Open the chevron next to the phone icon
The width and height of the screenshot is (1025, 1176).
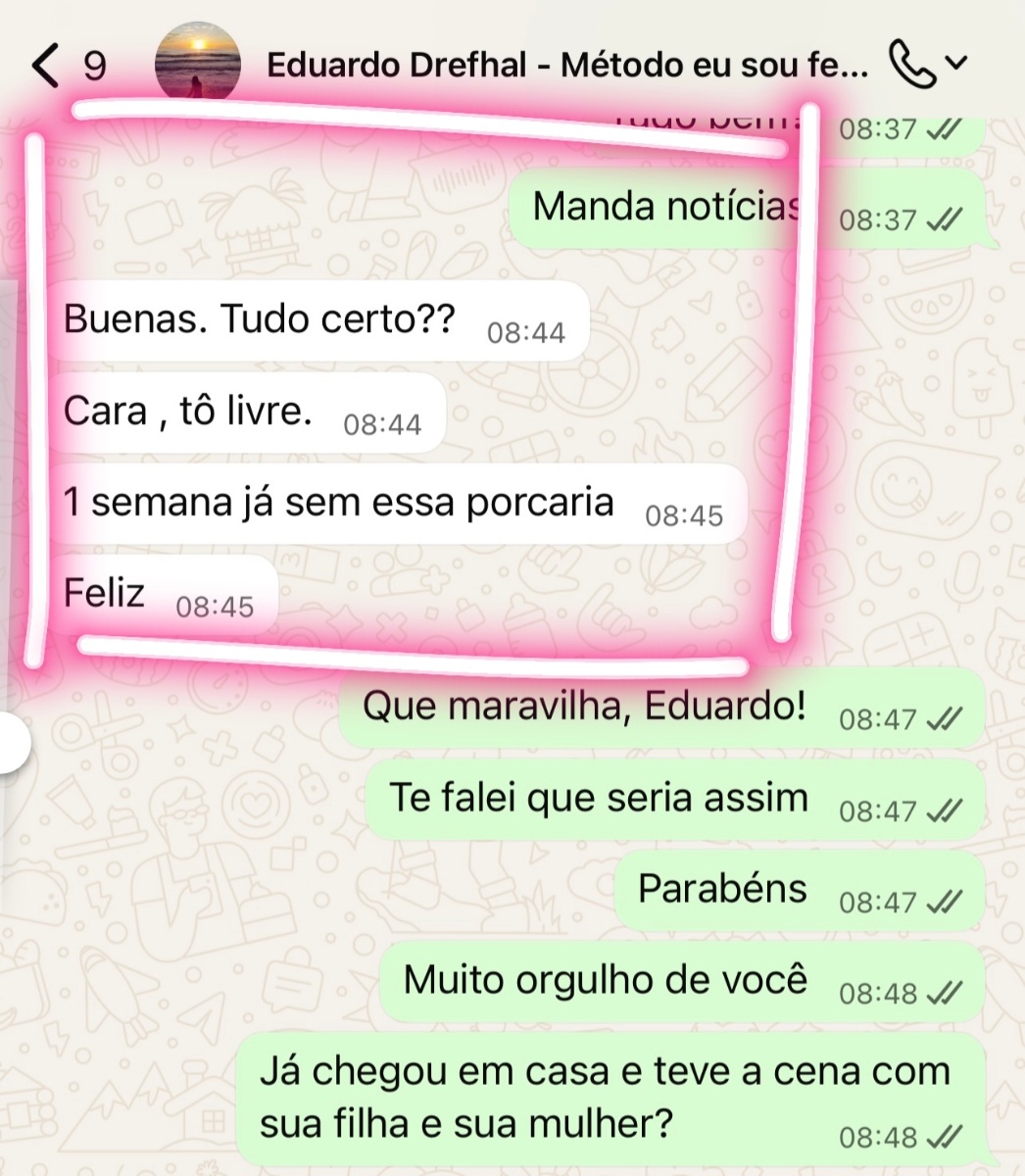coord(957,61)
